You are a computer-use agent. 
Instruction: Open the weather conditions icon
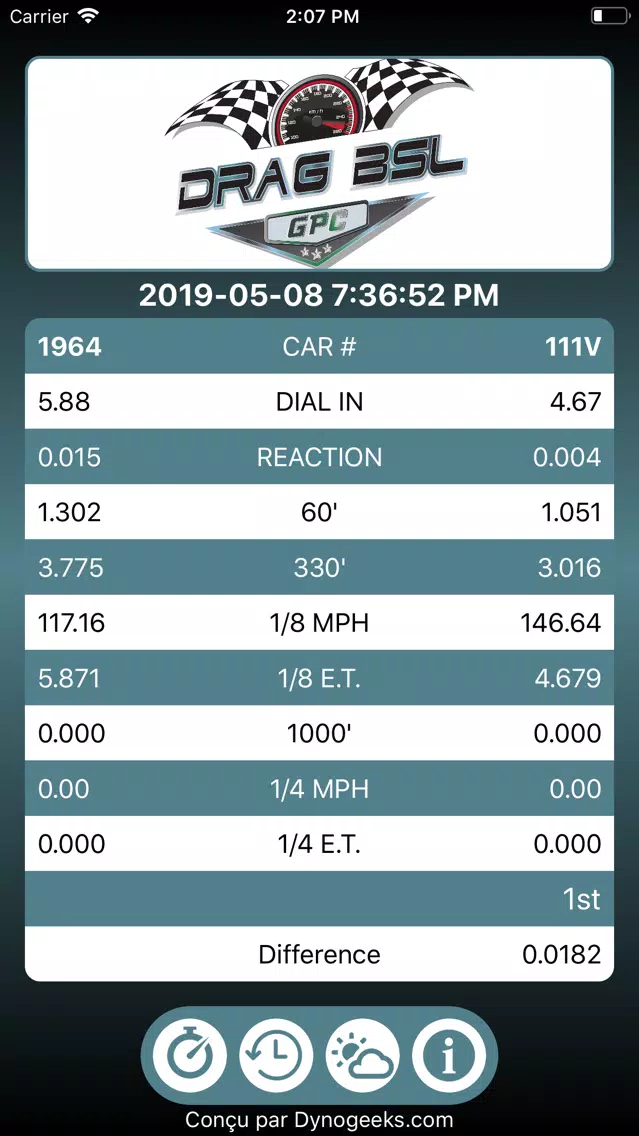point(362,1054)
